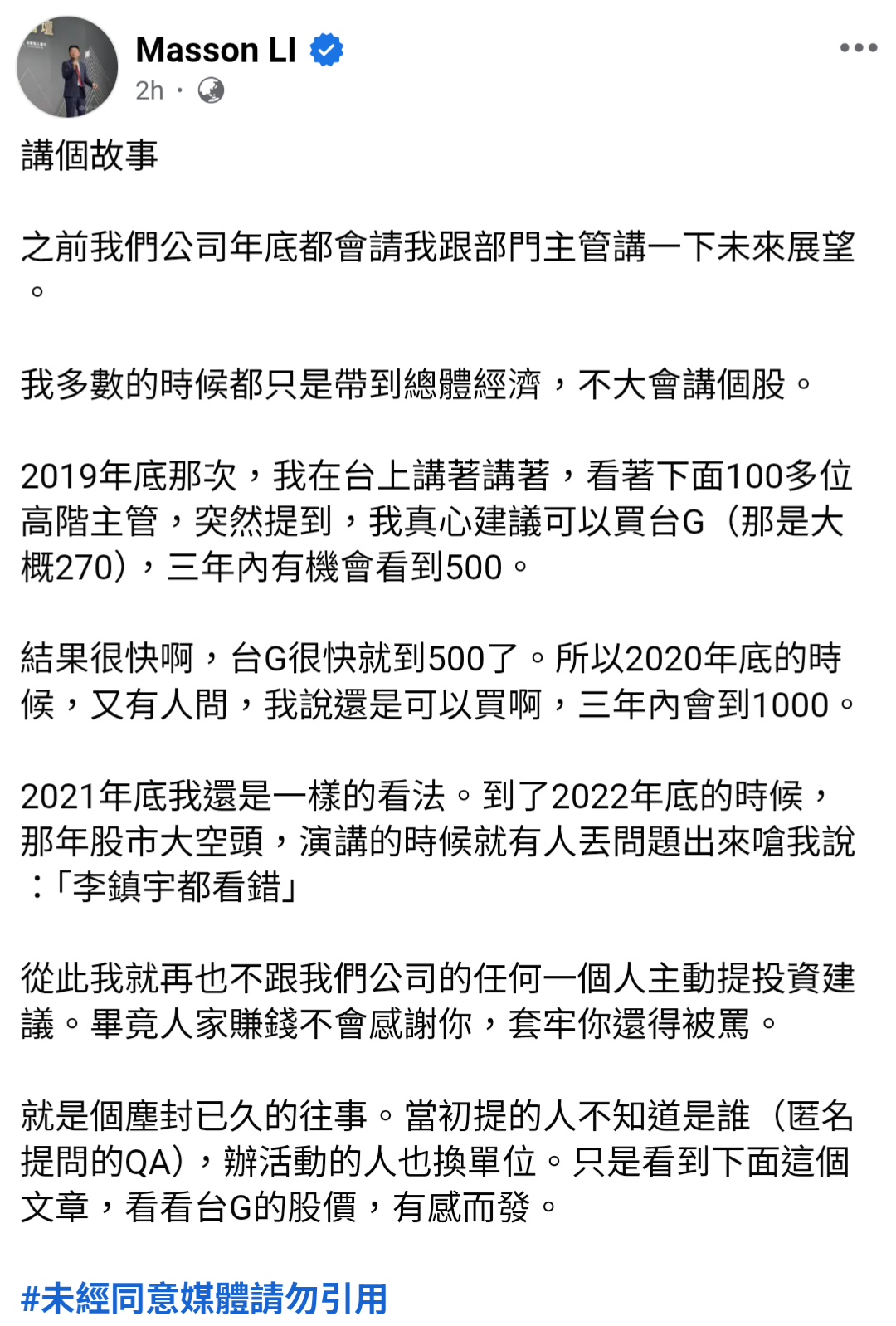Image resolution: width=896 pixels, height=1326 pixels.
Task: Open the post's three-dot options menu
Action: click(x=858, y=48)
